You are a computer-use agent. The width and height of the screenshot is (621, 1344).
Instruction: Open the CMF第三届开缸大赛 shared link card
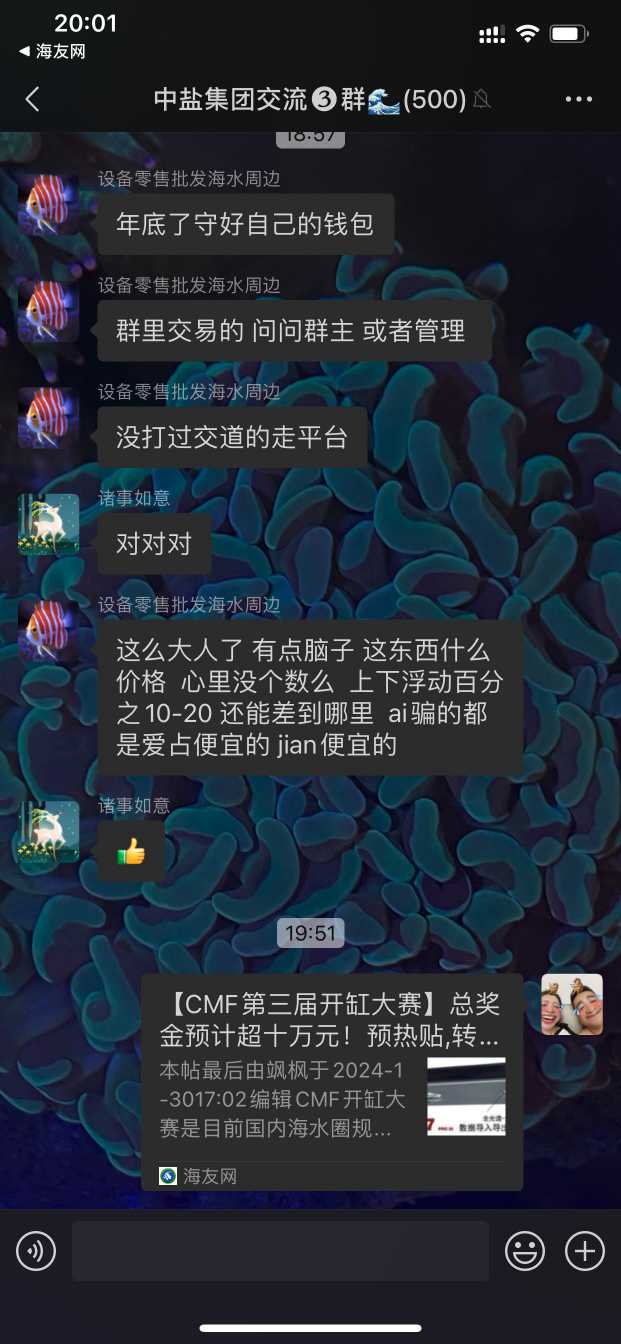click(331, 1081)
